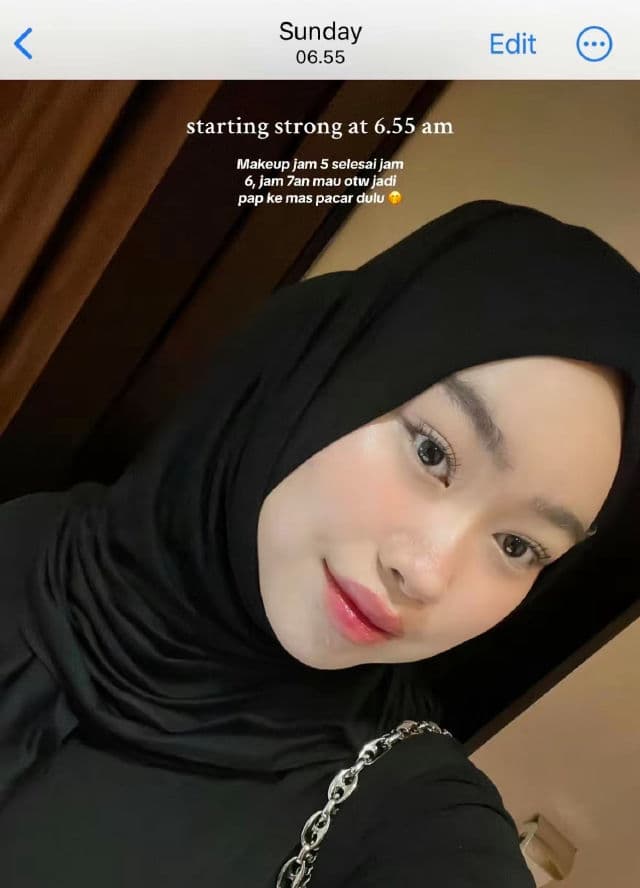This screenshot has height=888, width=640.
Task: Go back to the photo library
Action: pyautogui.click(x=23, y=44)
